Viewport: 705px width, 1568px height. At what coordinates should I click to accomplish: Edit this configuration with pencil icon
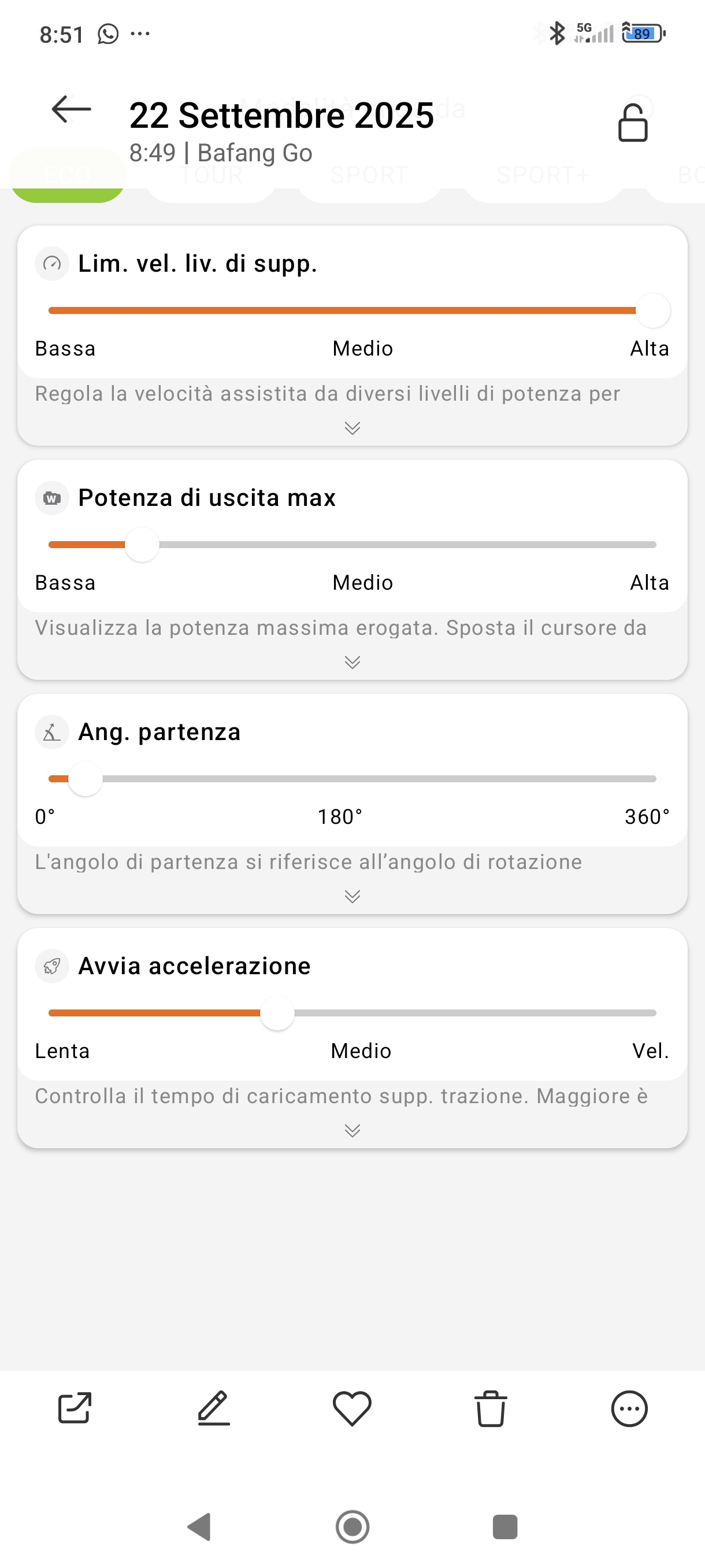coord(214,1408)
